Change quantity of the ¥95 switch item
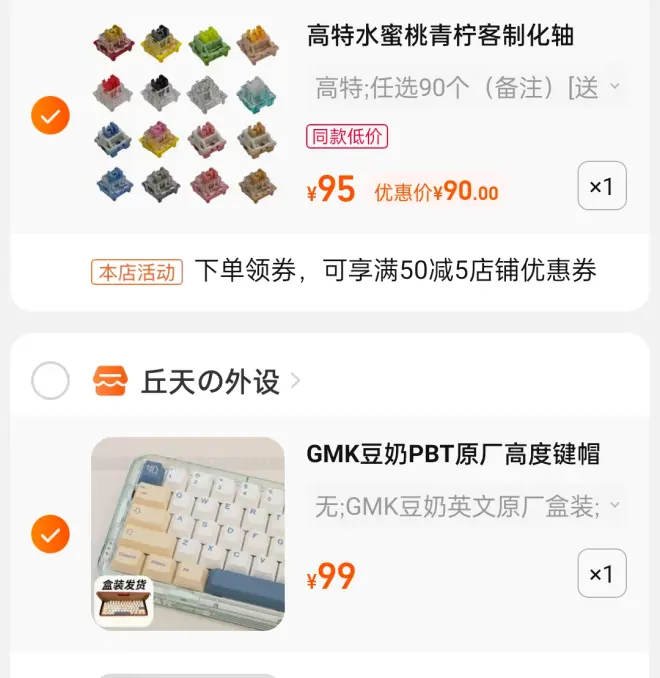 pyautogui.click(x=602, y=186)
